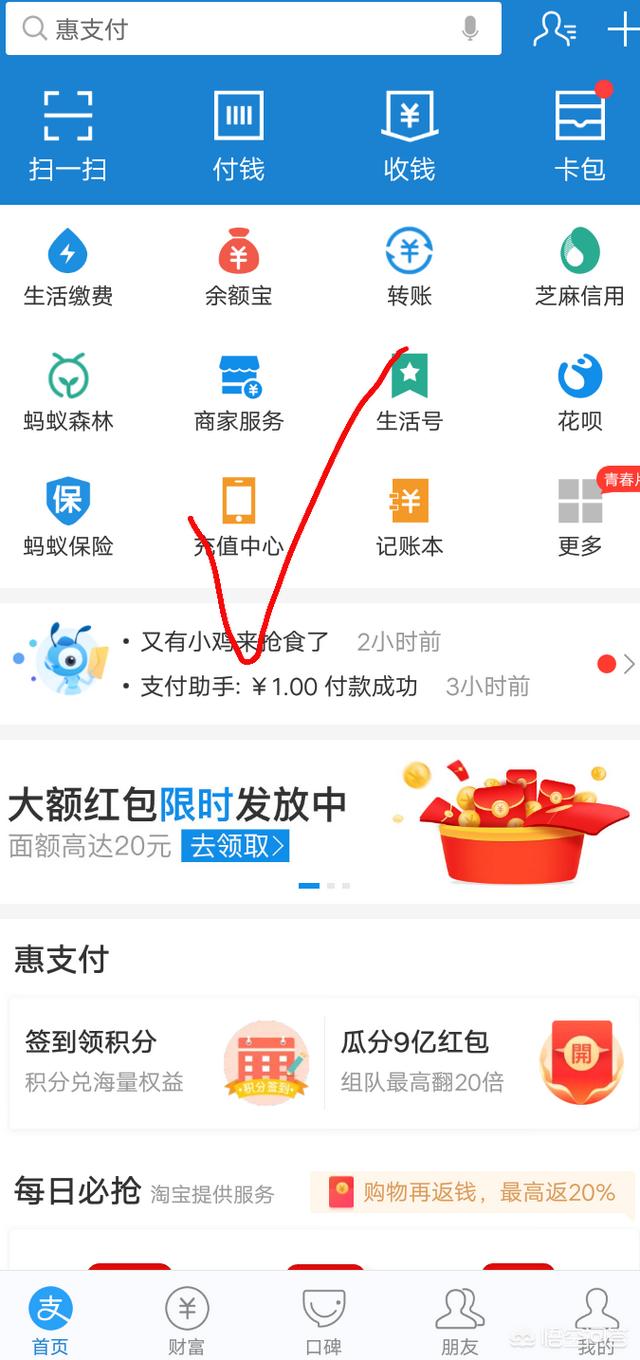Open 签到领积分 card

pyautogui.click(x=167, y=1062)
